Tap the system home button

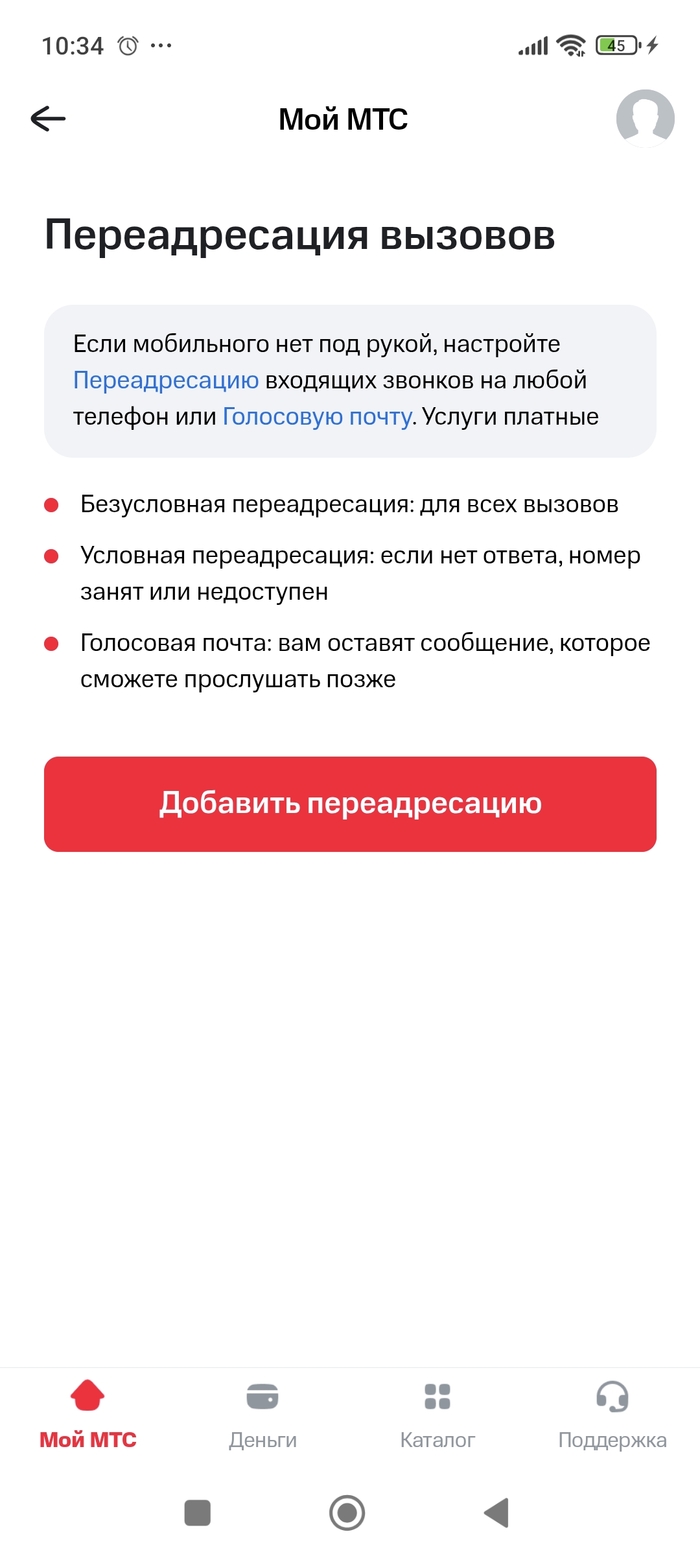point(347,1512)
